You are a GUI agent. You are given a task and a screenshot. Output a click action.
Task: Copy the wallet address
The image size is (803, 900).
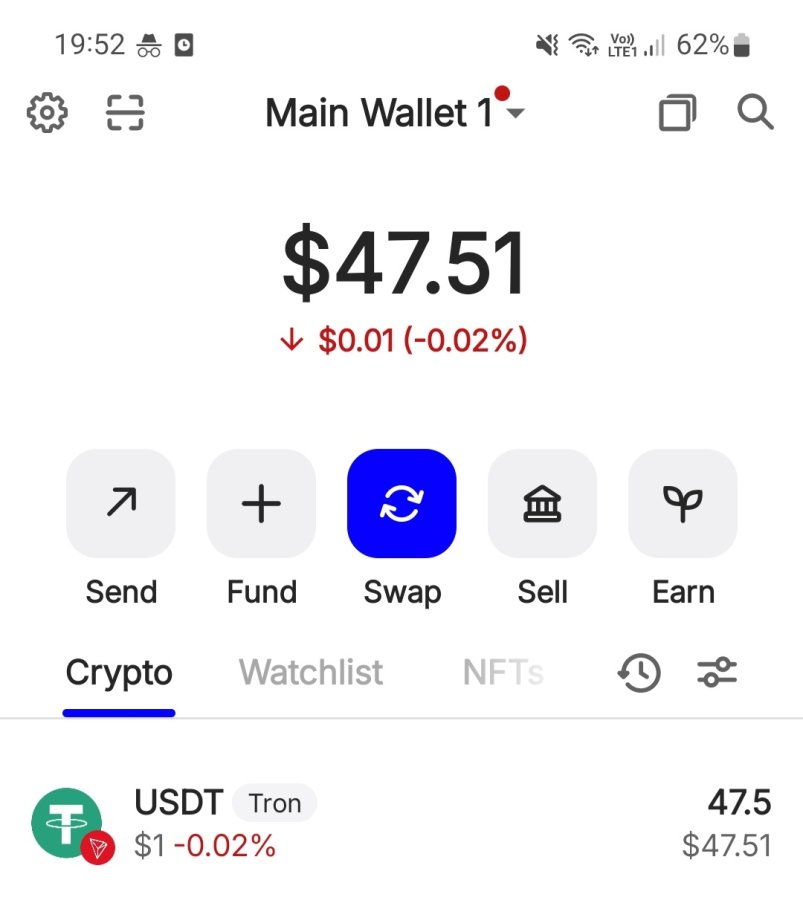pyautogui.click(x=677, y=113)
